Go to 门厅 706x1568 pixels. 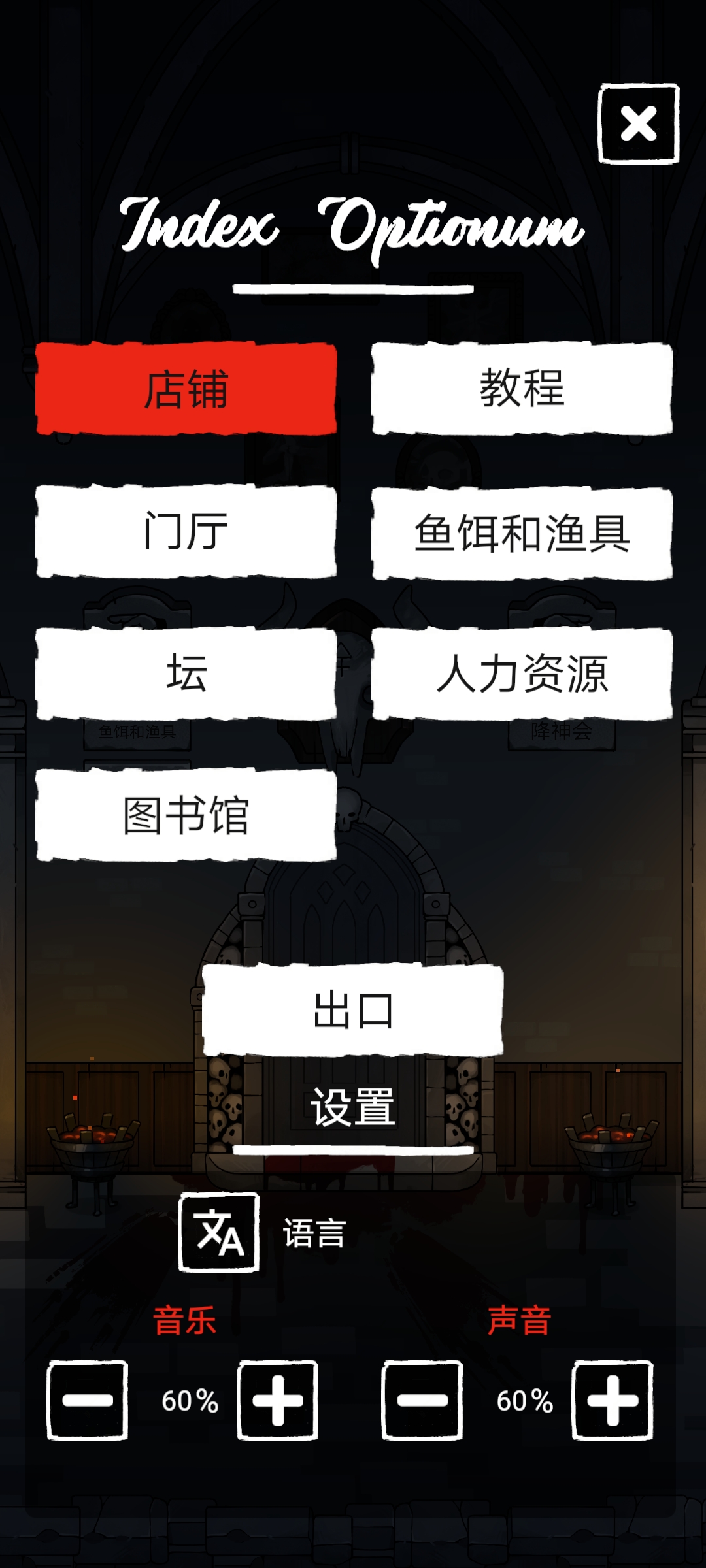pos(186,531)
